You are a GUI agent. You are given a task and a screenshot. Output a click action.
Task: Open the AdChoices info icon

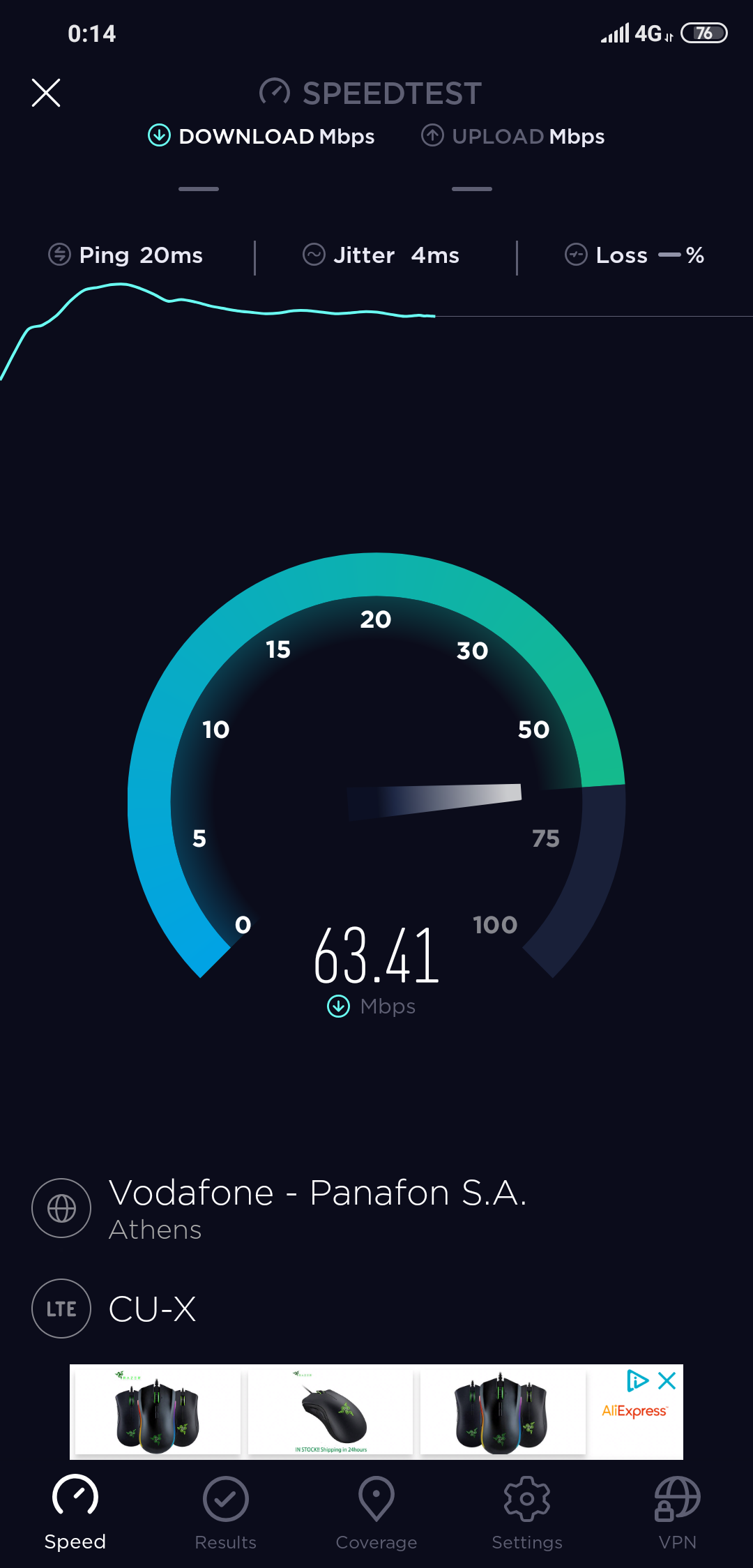point(637,1380)
